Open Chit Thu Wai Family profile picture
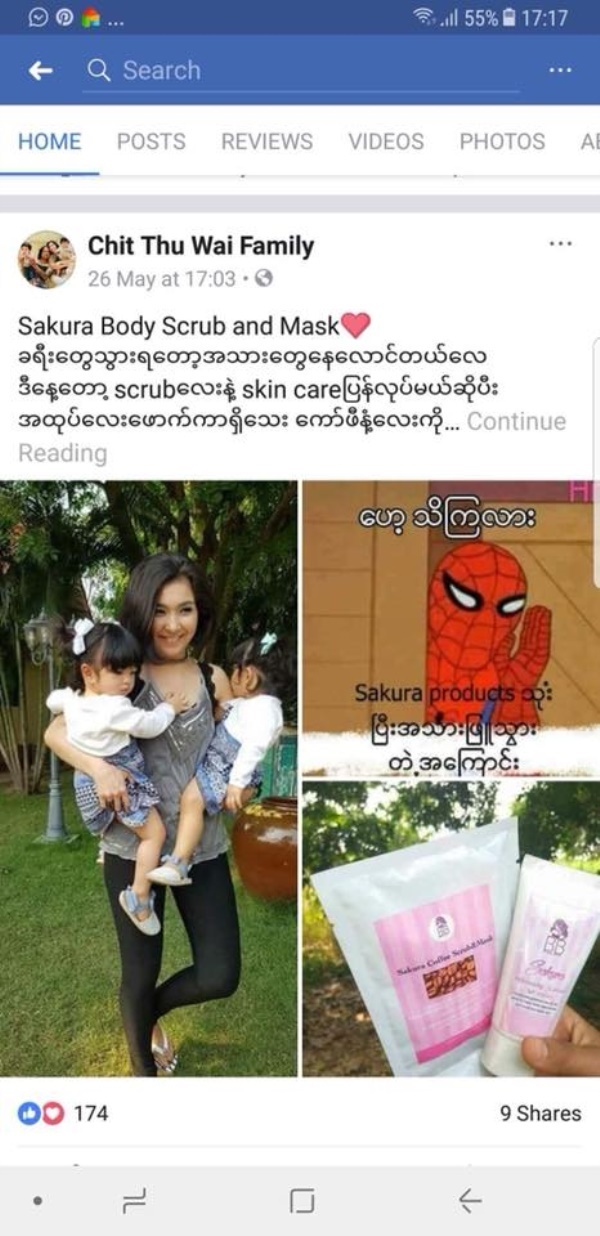This screenshot has width=600, height=1236. [46, 260]
